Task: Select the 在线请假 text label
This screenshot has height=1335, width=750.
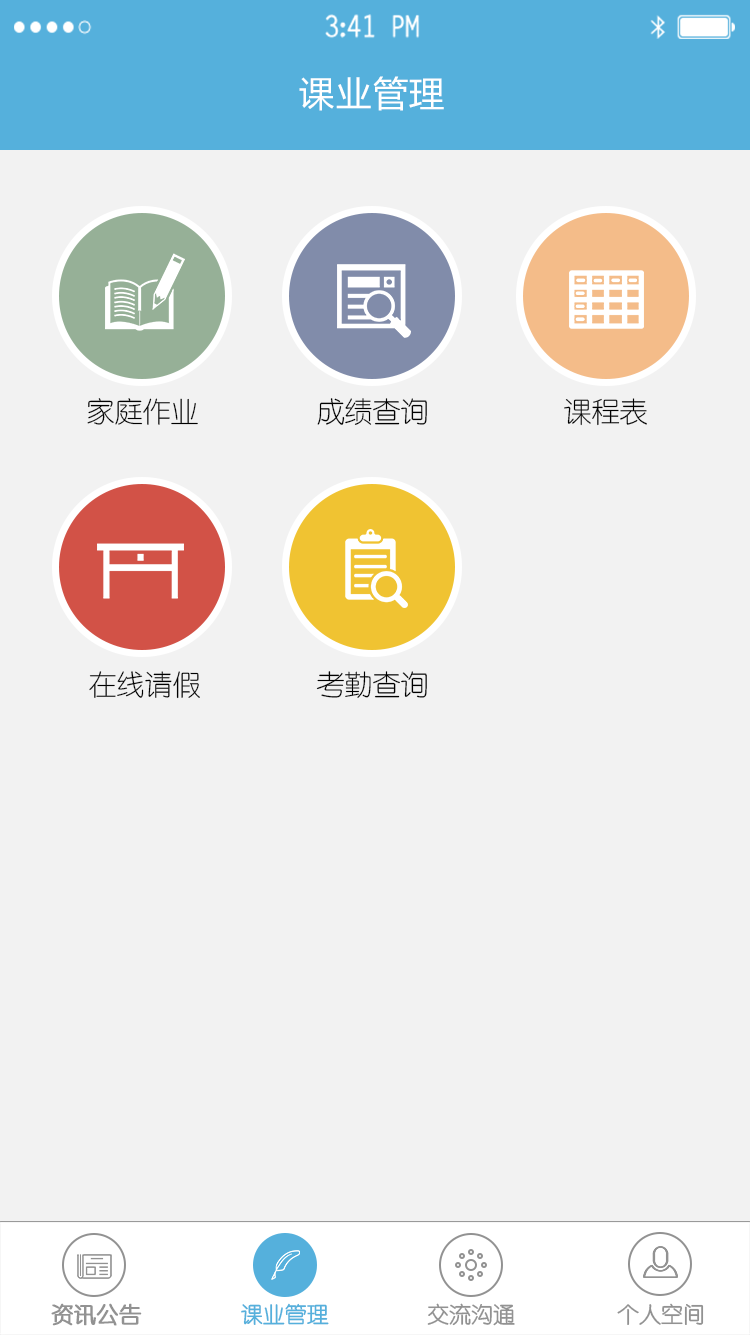Action: [142, 685]
